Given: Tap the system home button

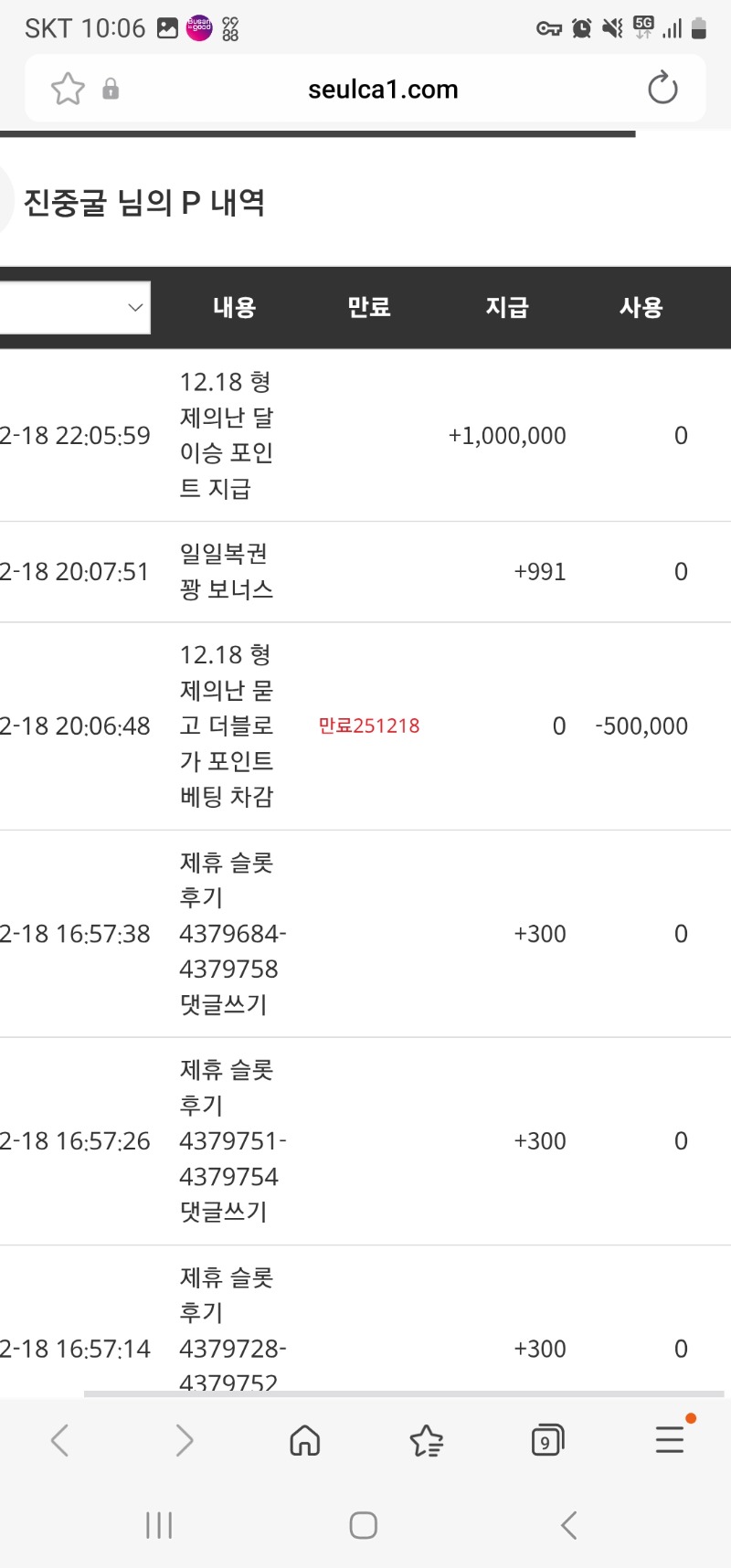Looking at the screenshot, I should tap(364, 1525).
